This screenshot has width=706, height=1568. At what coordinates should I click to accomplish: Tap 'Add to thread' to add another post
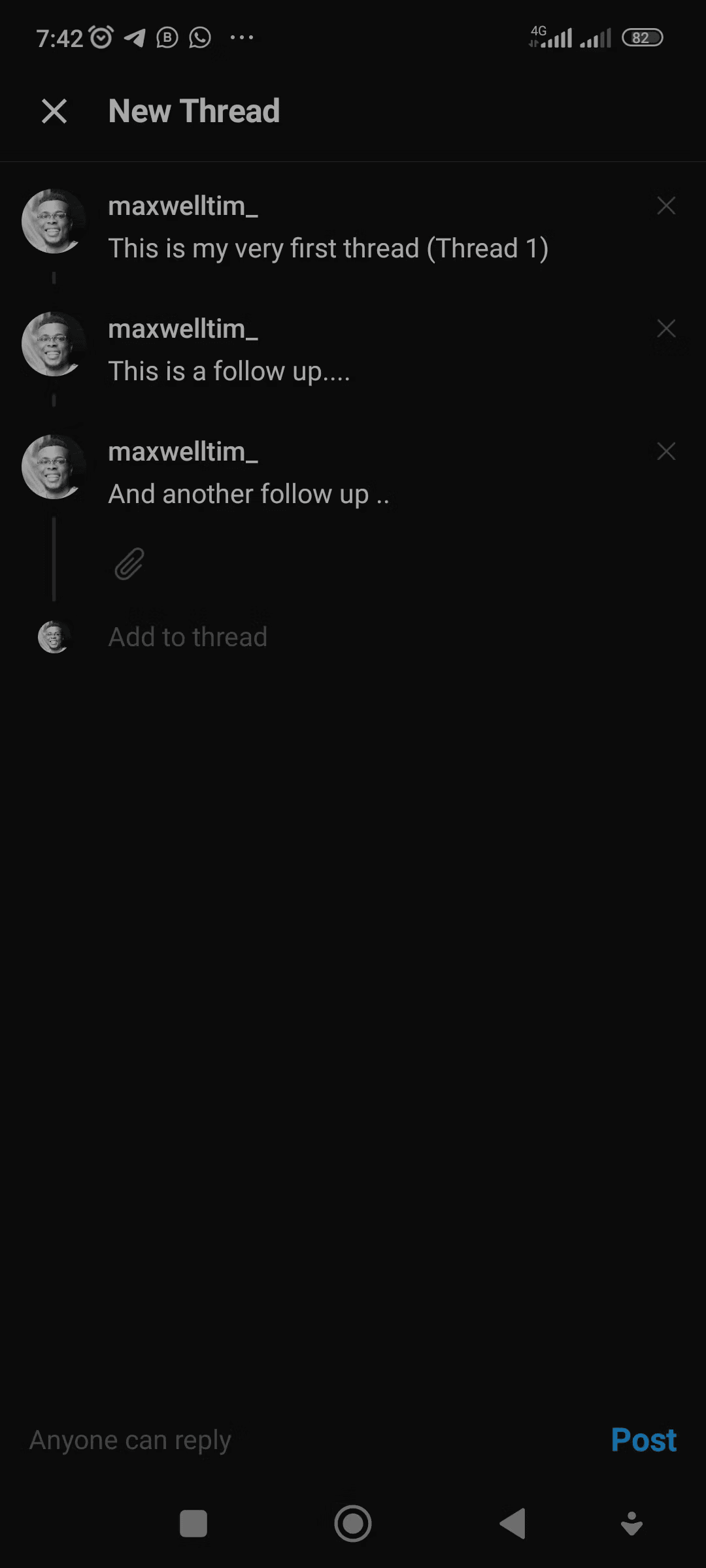coord(188,637)
